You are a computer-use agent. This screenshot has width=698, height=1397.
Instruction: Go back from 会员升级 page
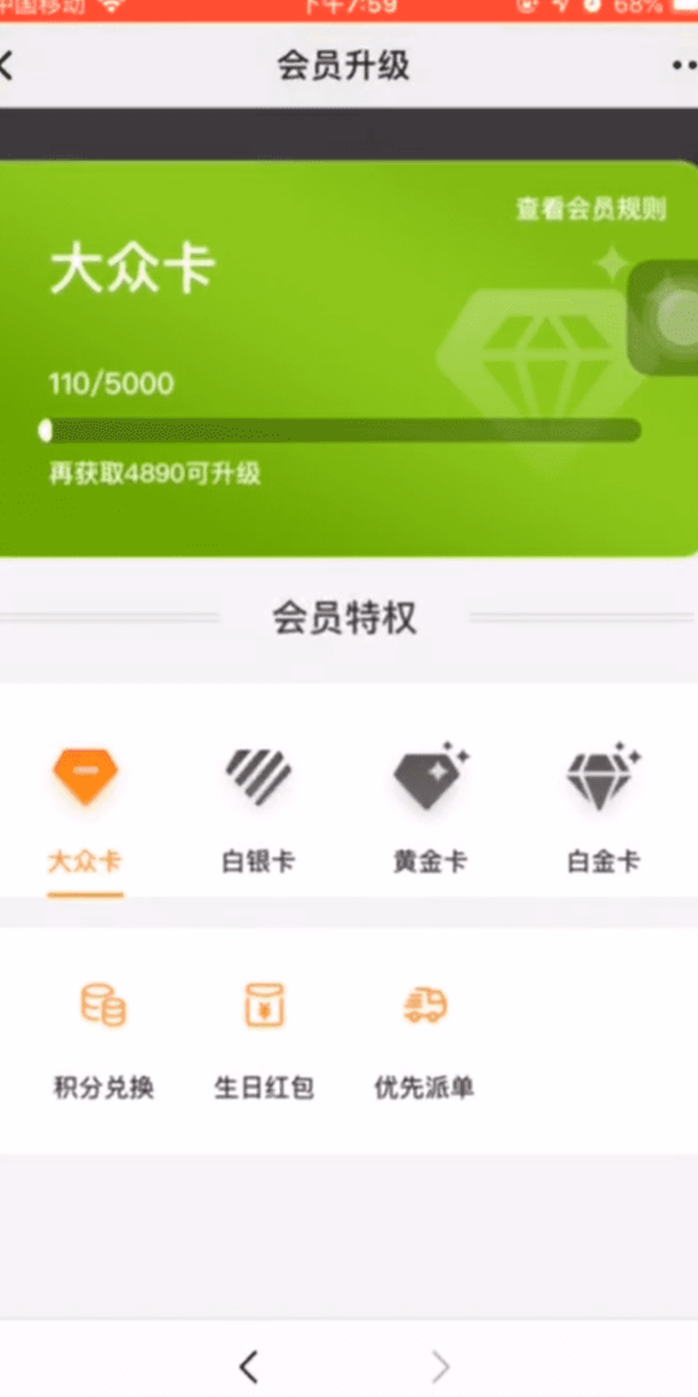[x=8, y=67]
